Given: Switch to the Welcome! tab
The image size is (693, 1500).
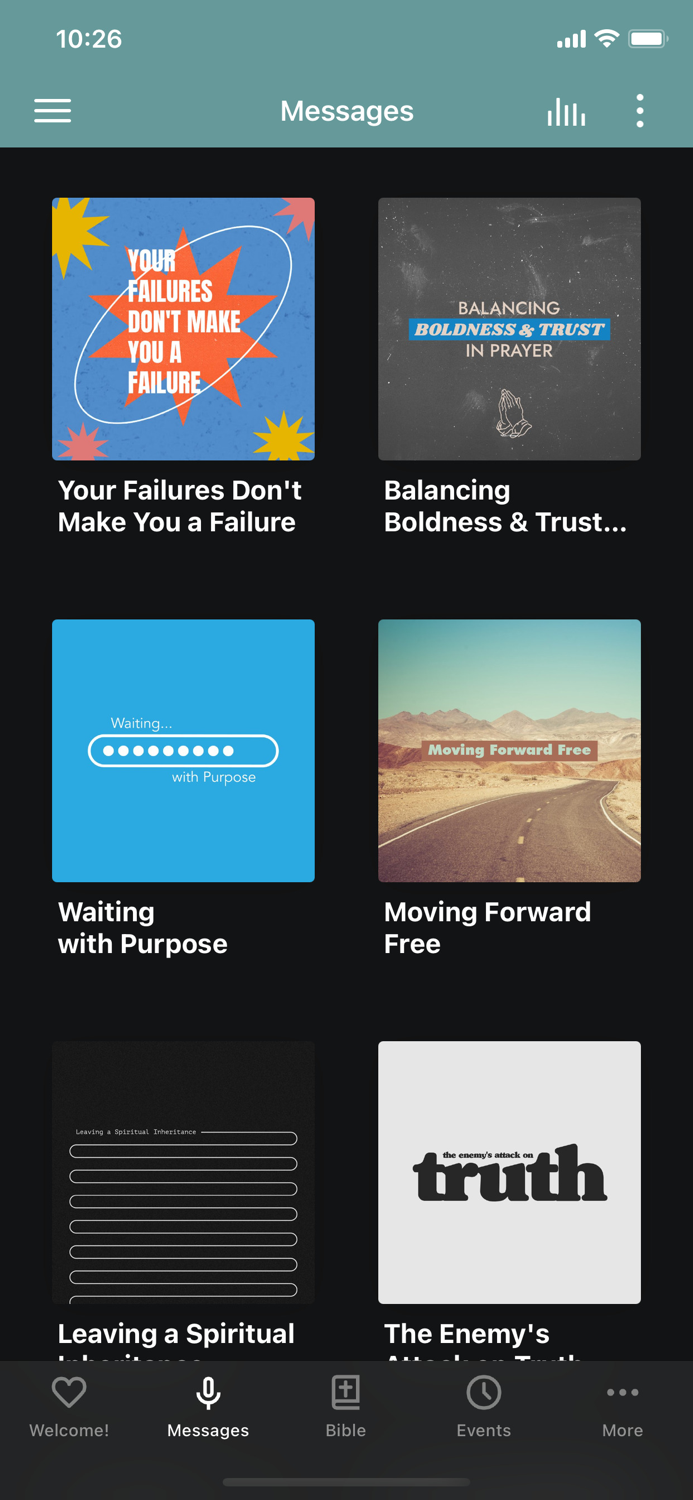Looking at the screenshot, I should [69, 1407].
